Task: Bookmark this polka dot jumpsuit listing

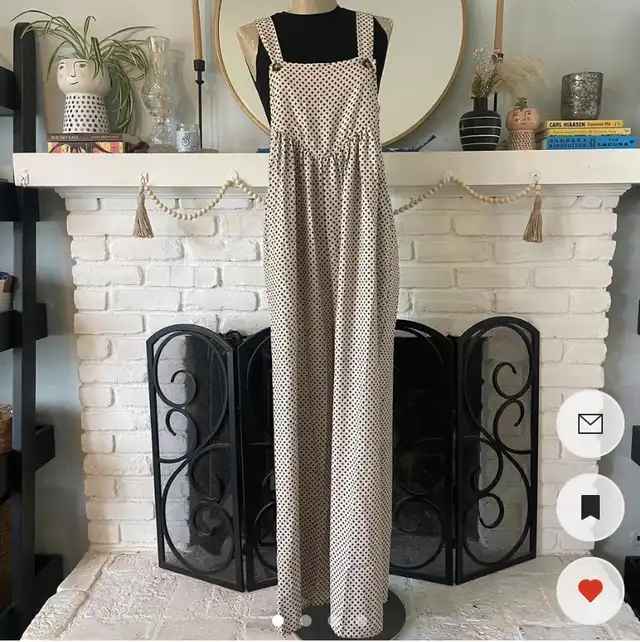Action: (x=590, y=507)
